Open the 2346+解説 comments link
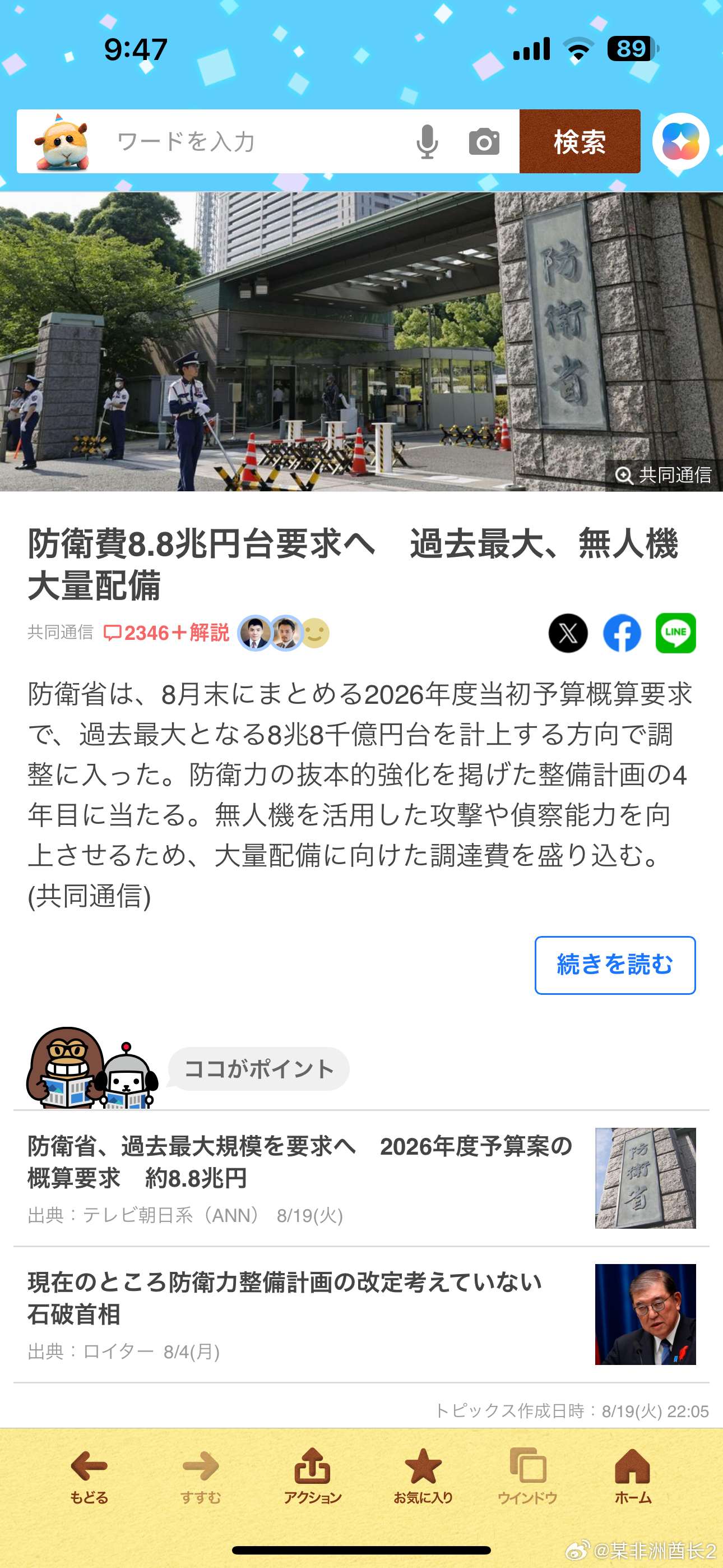Image resolution: width=723 pixels, height=1568 pixels. tap(166, 633)
